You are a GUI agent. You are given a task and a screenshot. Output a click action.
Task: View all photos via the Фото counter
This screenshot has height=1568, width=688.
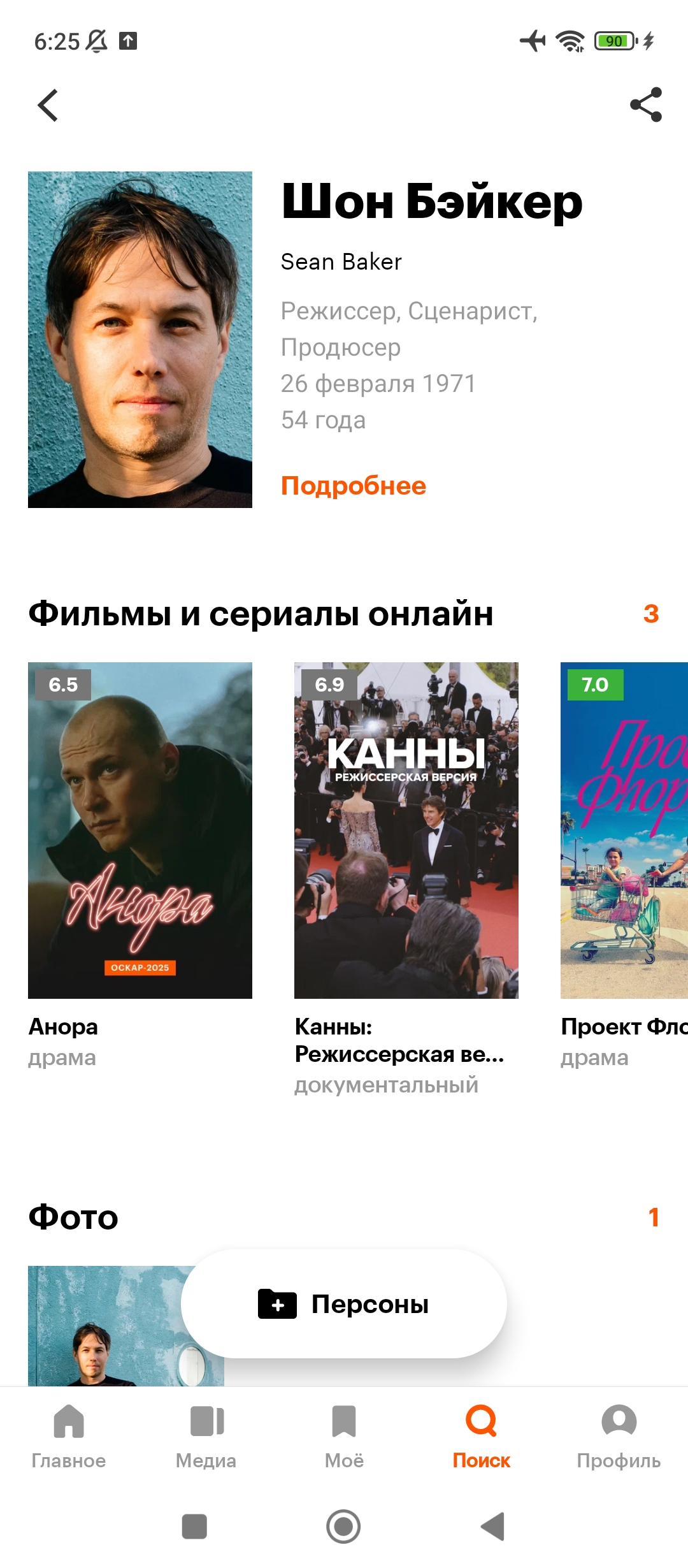[653, 1217]
